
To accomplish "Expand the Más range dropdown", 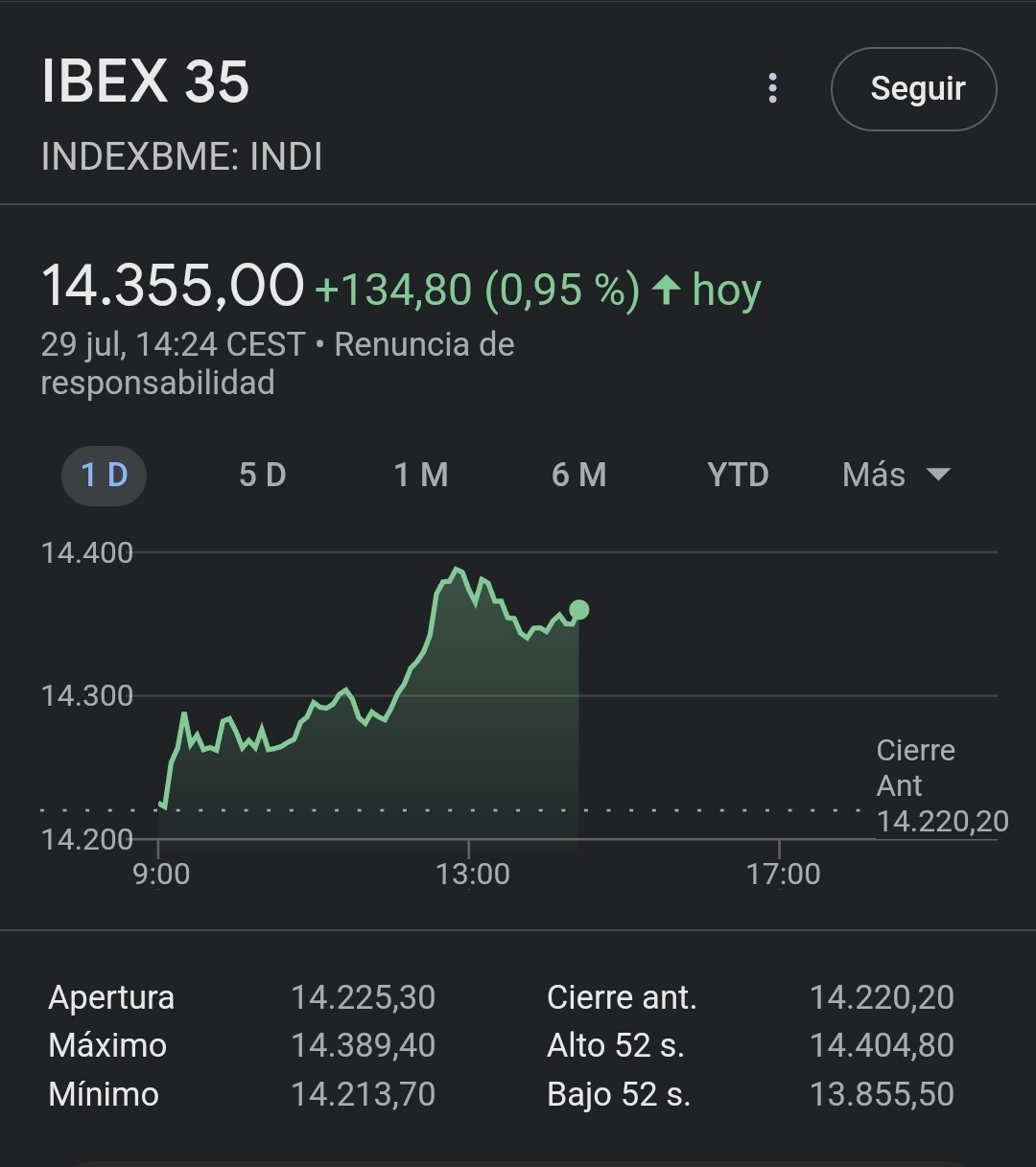I will (895, 476).
